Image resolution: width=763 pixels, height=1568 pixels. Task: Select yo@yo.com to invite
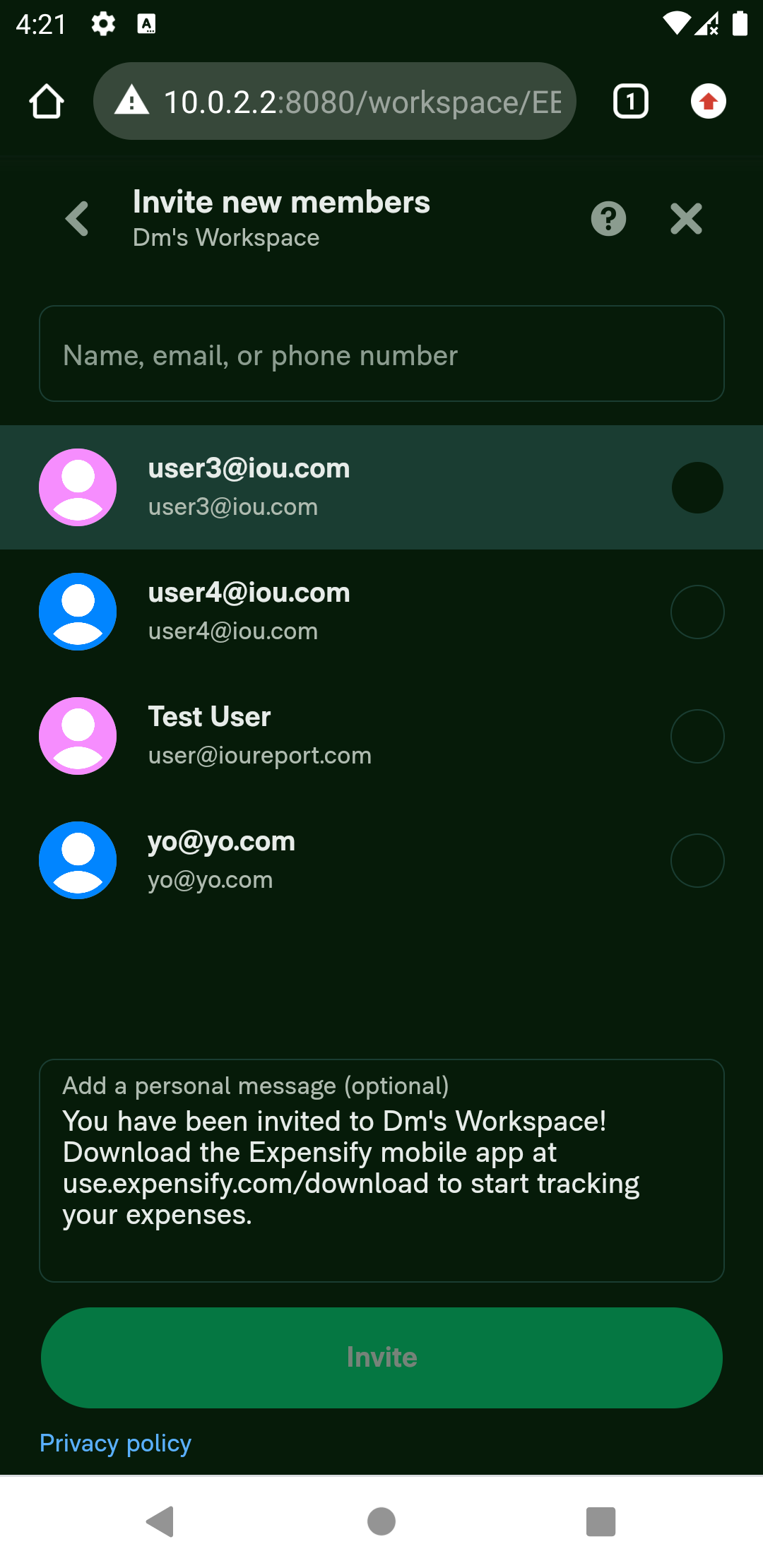(x=381, y=860)
